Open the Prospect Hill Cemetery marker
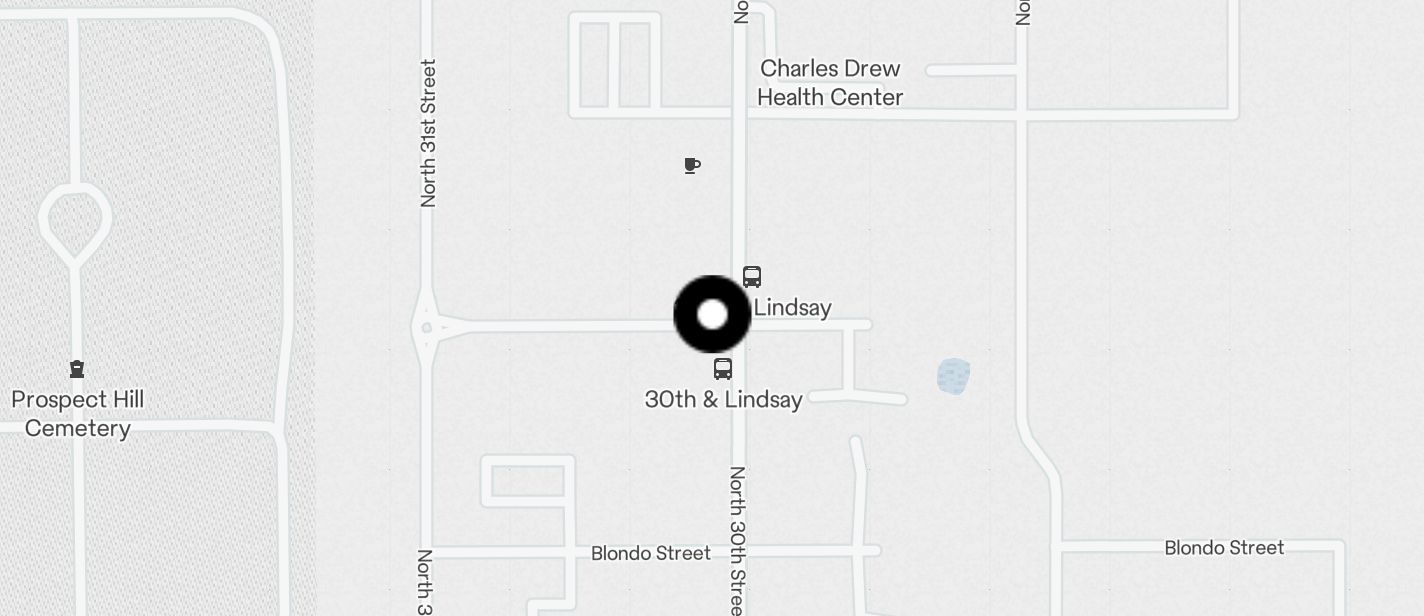This screenshot has width=1424, height=616. (77, 369)
